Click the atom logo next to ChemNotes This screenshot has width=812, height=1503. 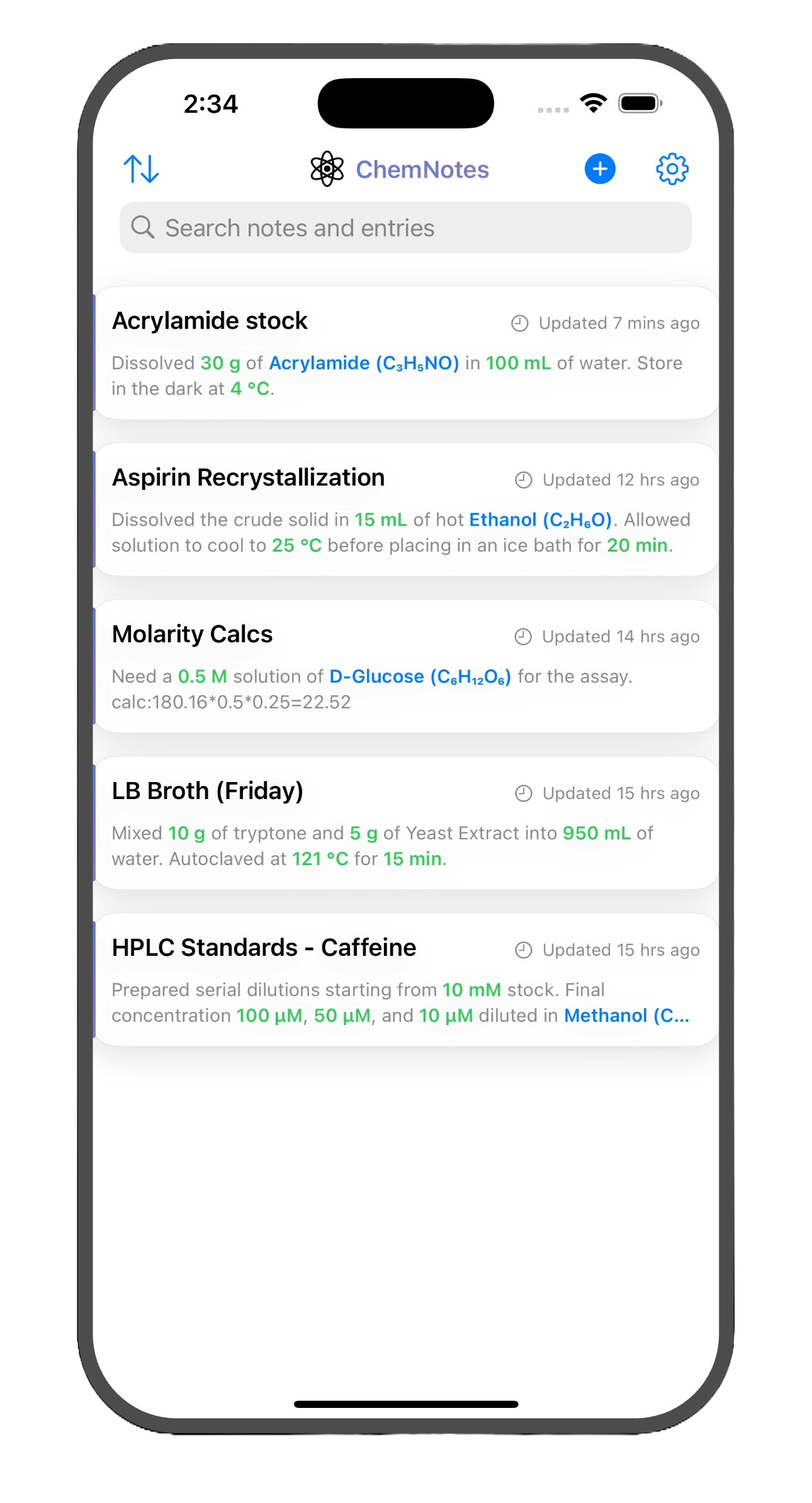tap(327, 169)
